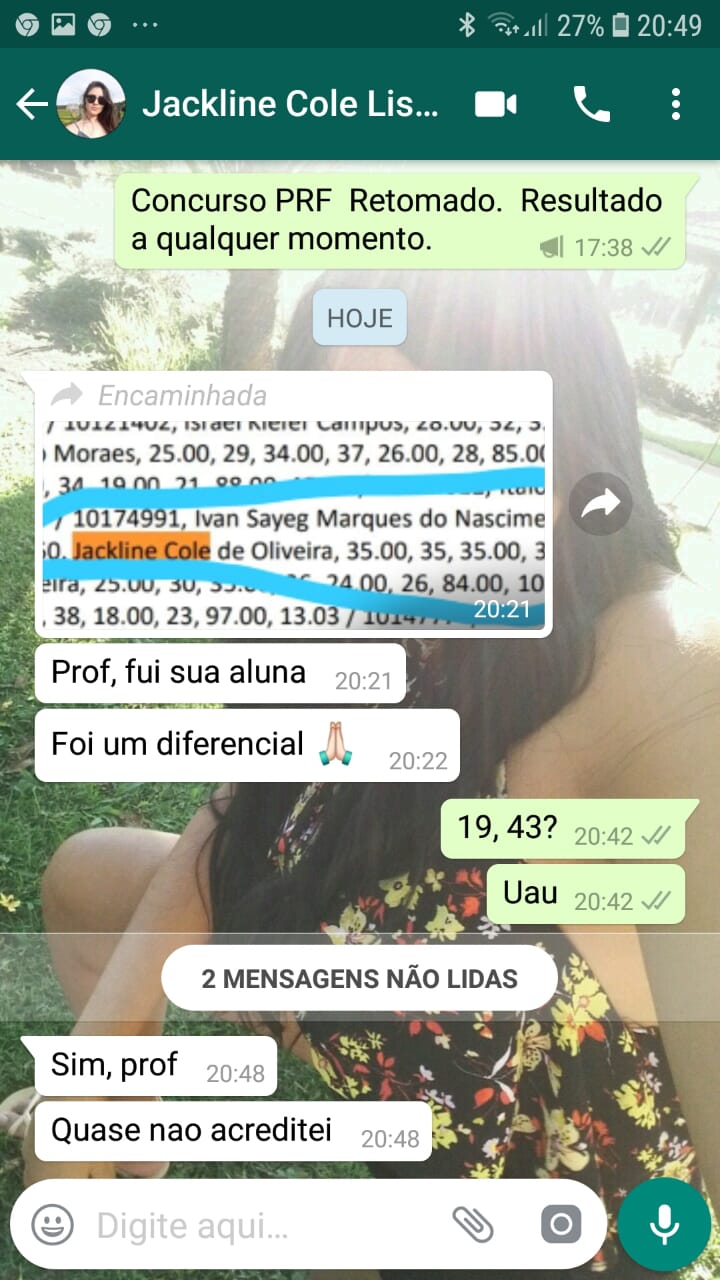The width and height of the screenshot is (720, 1280).
Task: Start a voice call with Jackline
Action: 591,104
